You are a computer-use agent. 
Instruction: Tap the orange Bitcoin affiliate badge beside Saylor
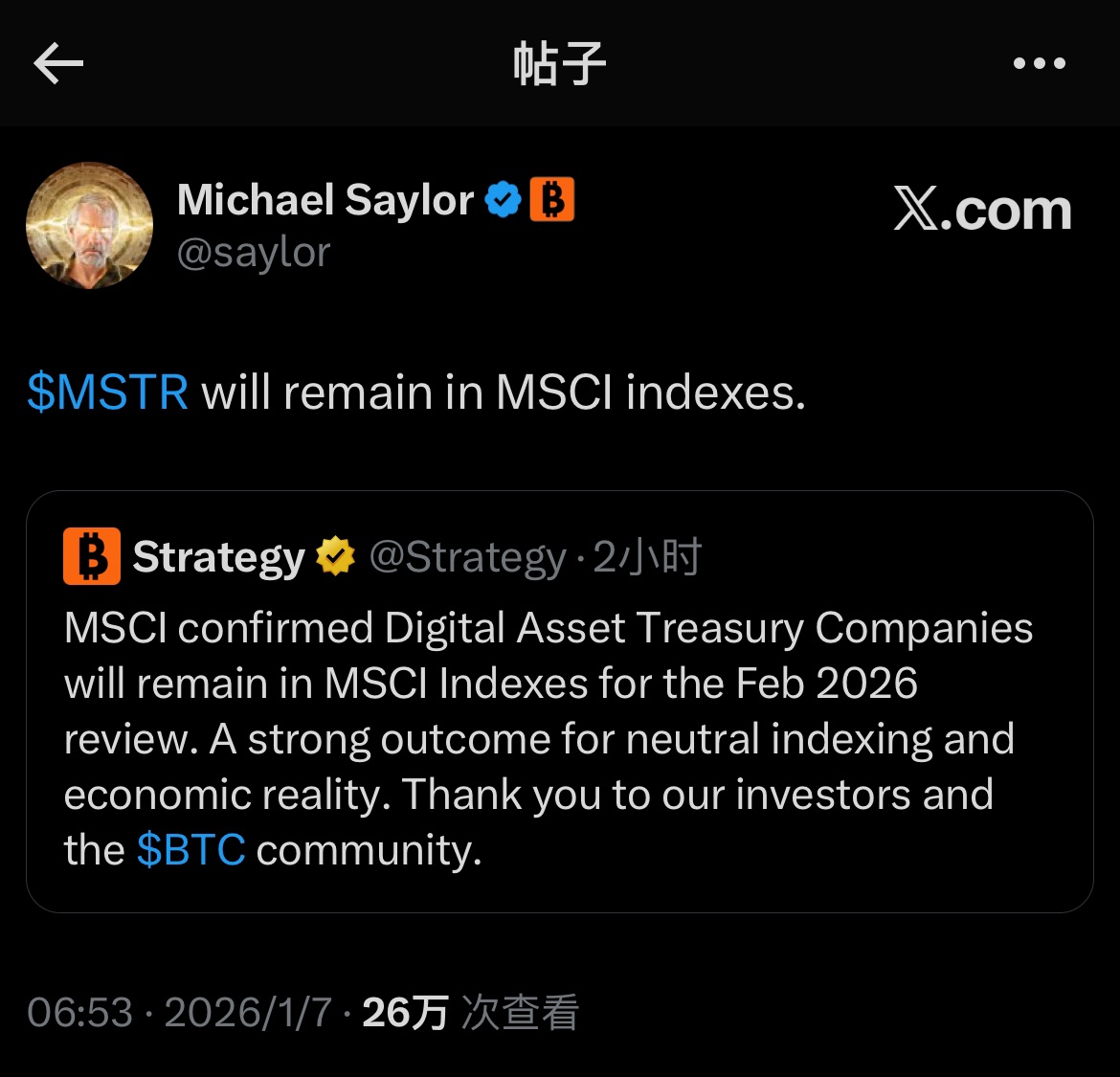point(552,200)
